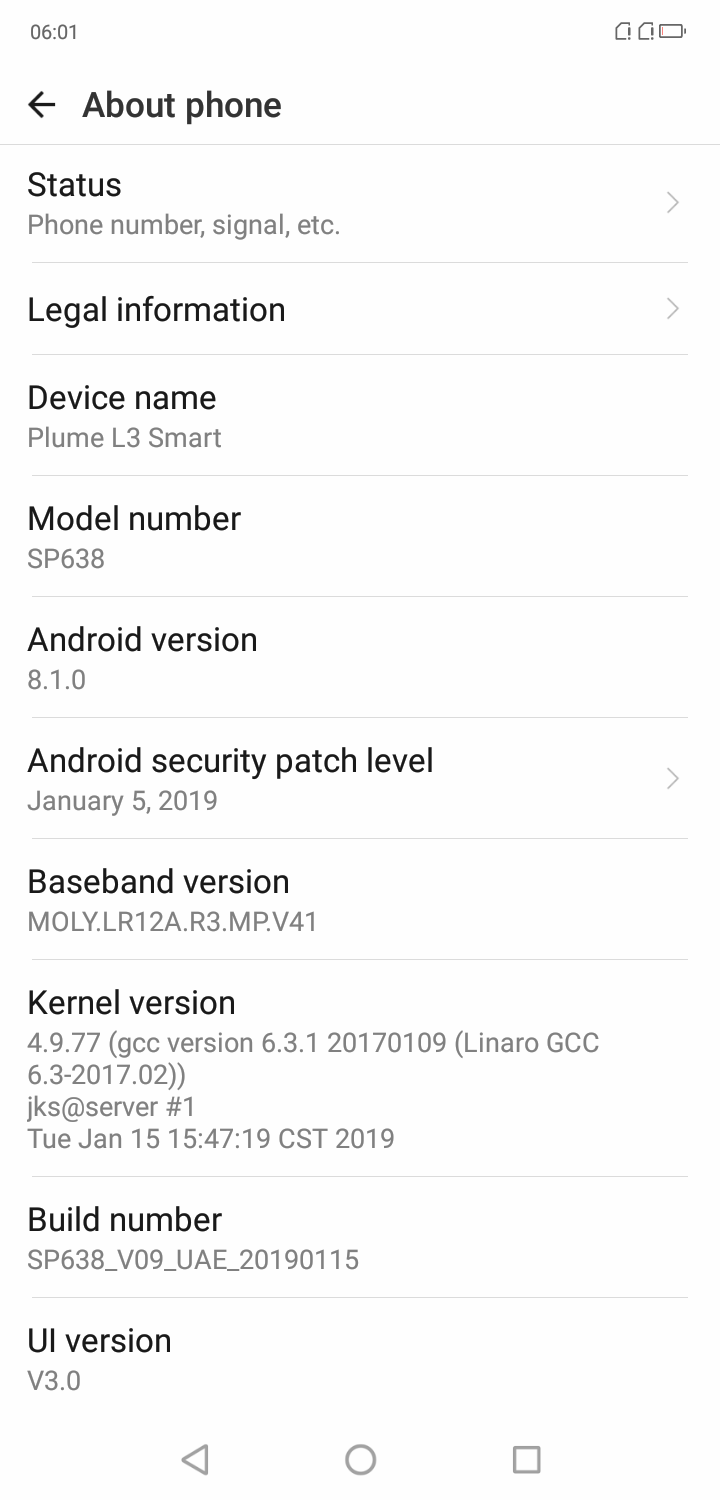Open recent apps from navigation bar

point(526,1460)
